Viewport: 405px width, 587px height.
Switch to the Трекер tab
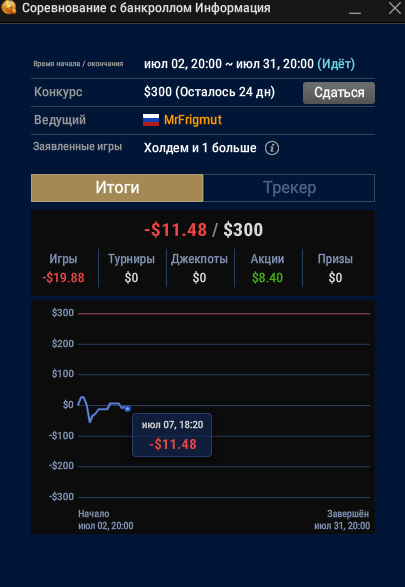pyautogui.click(x=289, y=188)
